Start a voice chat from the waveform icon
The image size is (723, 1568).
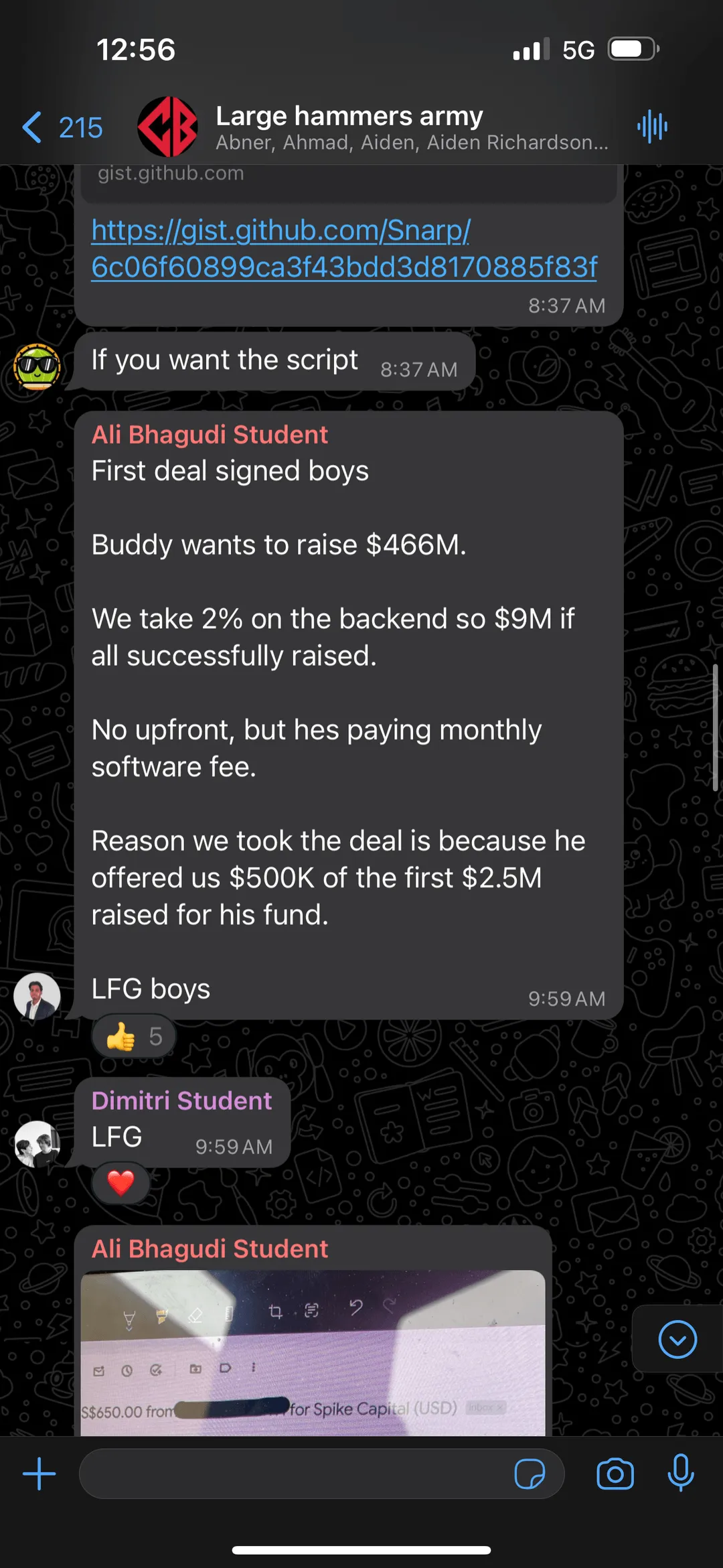[x=652, y=127]
